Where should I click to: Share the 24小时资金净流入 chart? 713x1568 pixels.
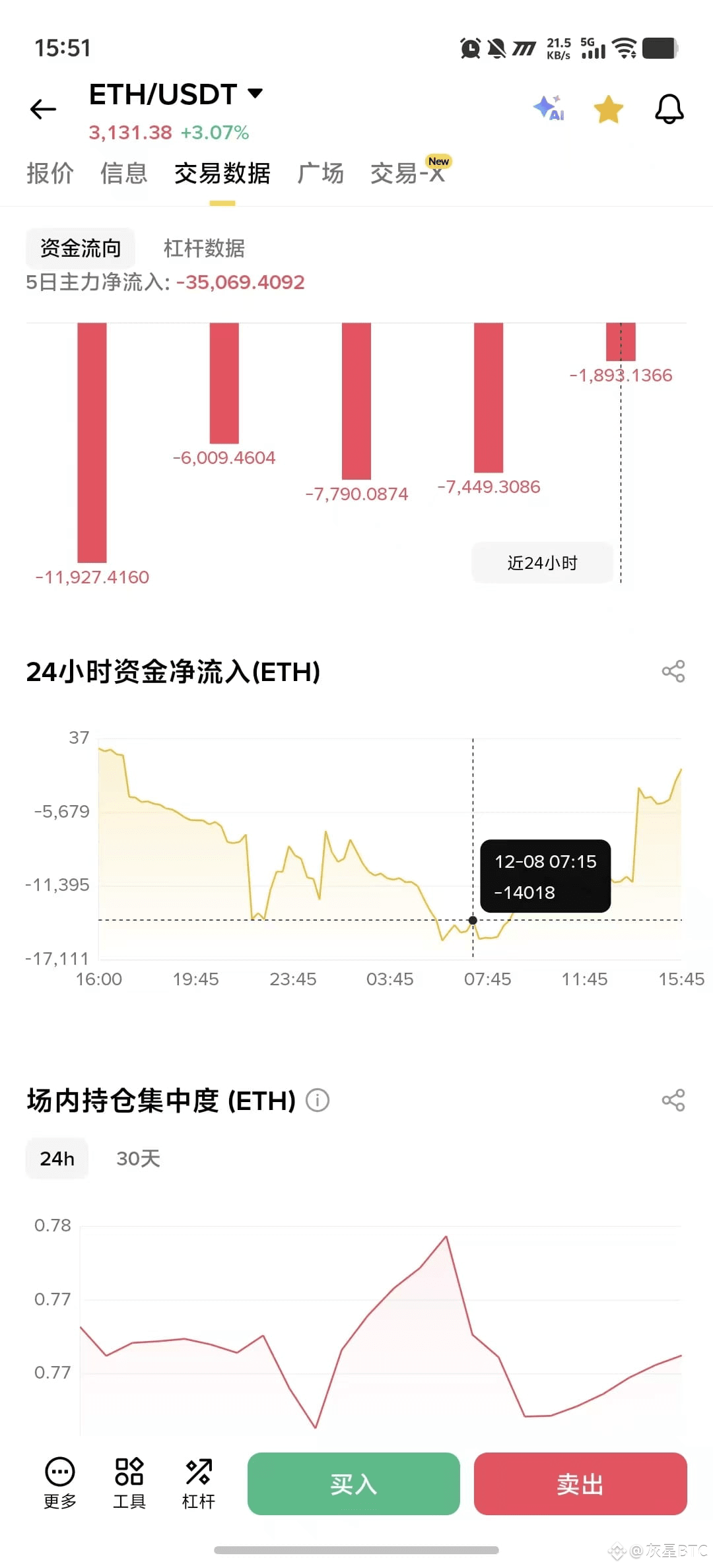(673, 672)
